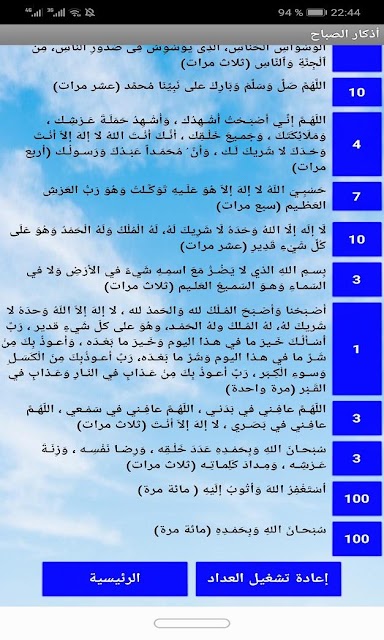Tap the 10 counter beside اللهم صل وسلم على نبينا

point(357,92)
